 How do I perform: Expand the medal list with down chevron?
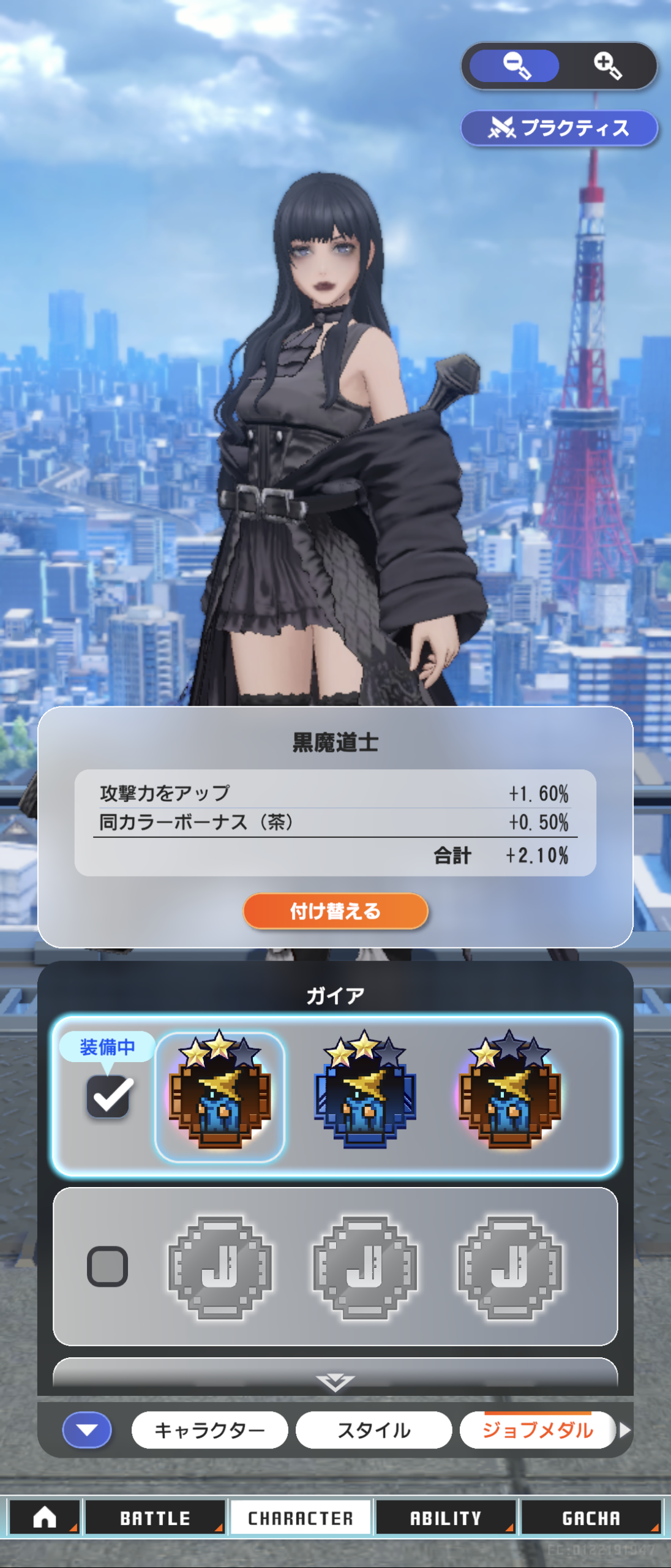pyautogui.click(x=335, y=1382)
